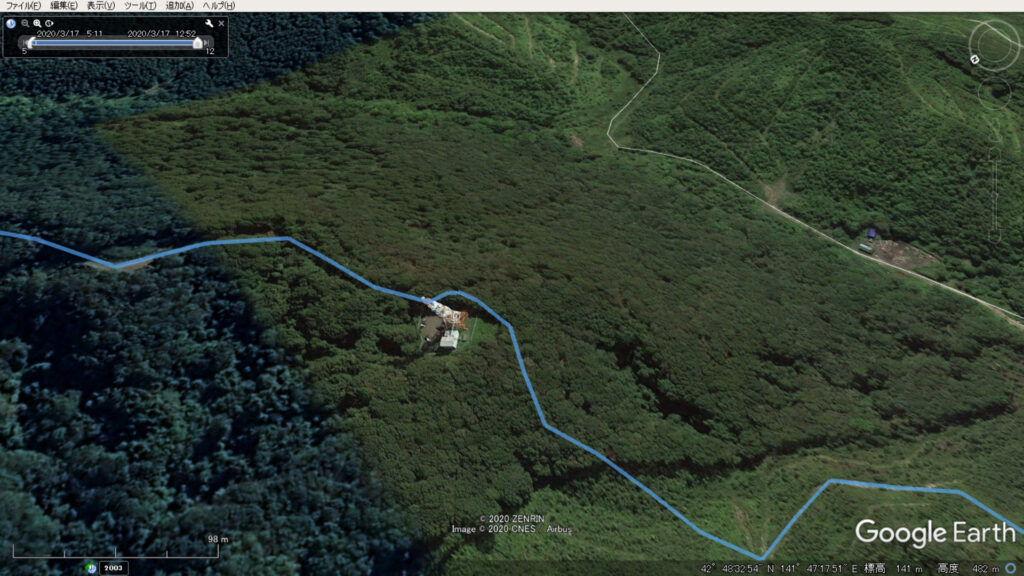Zoom out the time slider range
Viewport: 1024px width, 576px height.
[25, 23]
